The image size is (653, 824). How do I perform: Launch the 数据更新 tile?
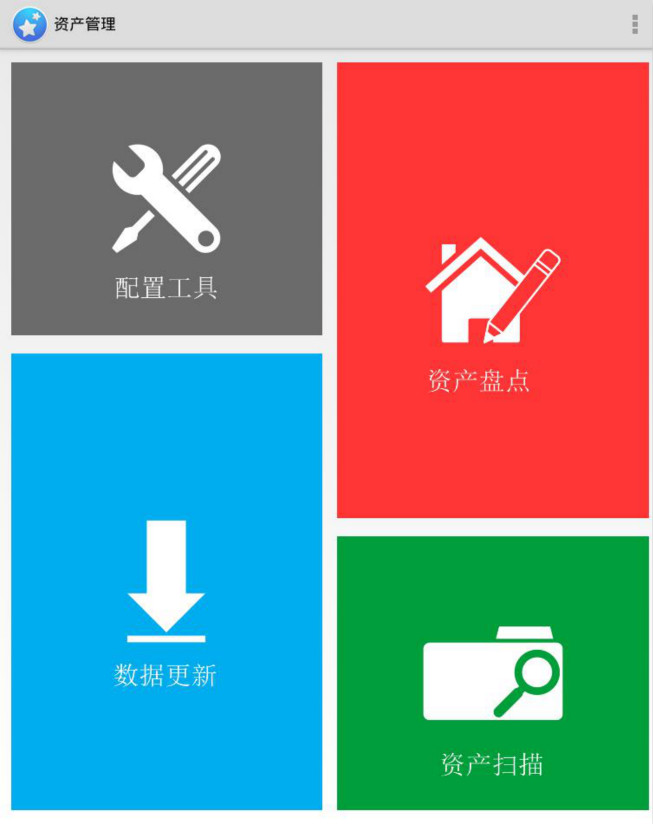[166, 581]
